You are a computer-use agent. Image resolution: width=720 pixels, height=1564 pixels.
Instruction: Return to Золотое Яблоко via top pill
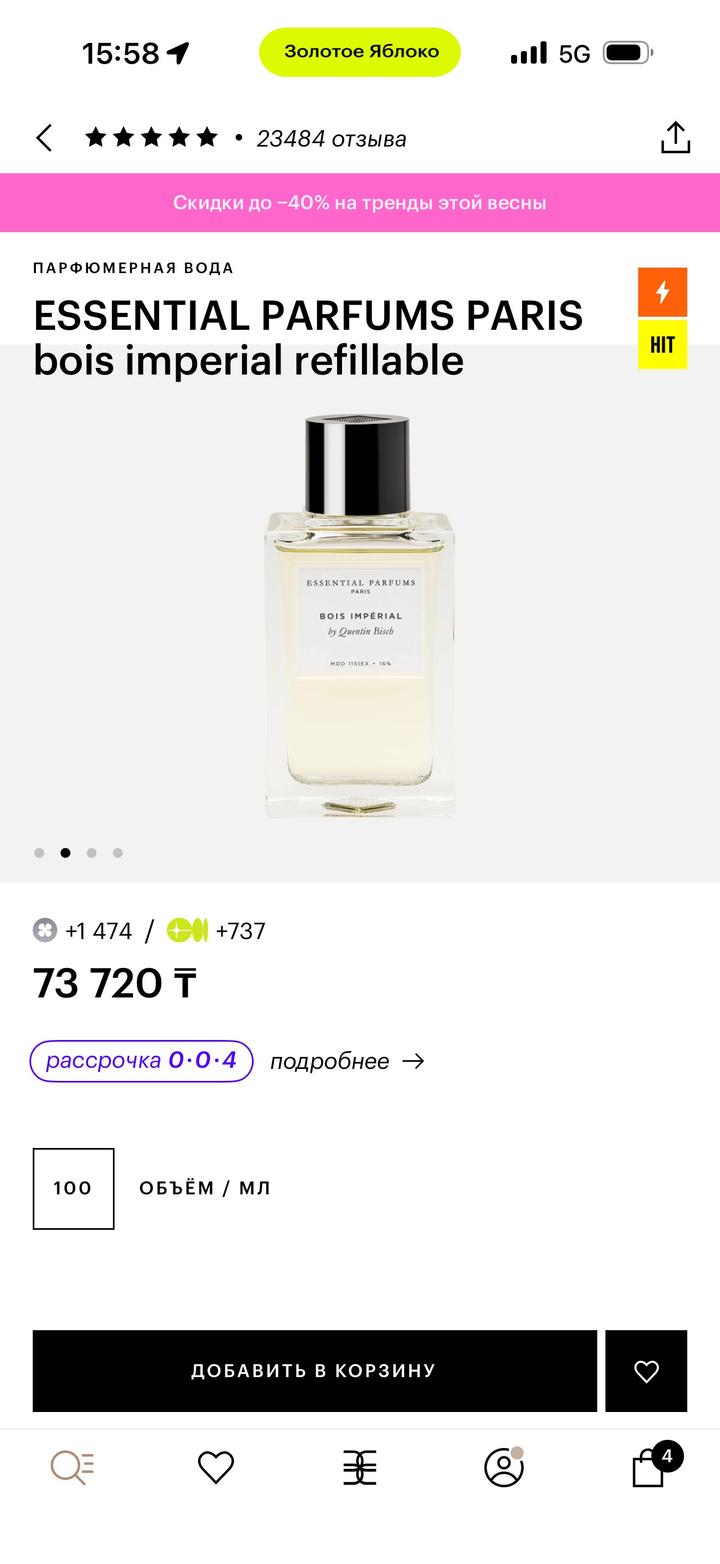coord(360,52)
